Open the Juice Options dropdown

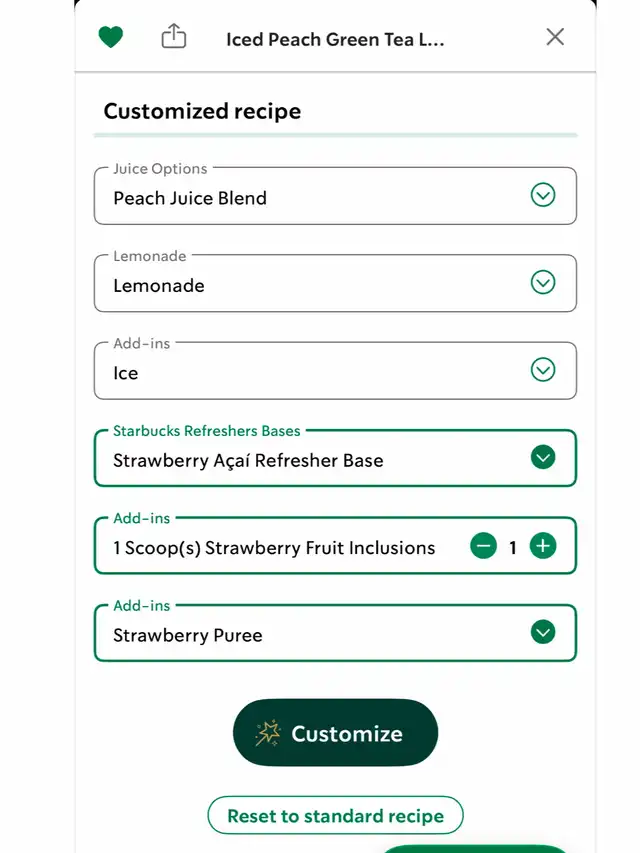coord(542,196)
